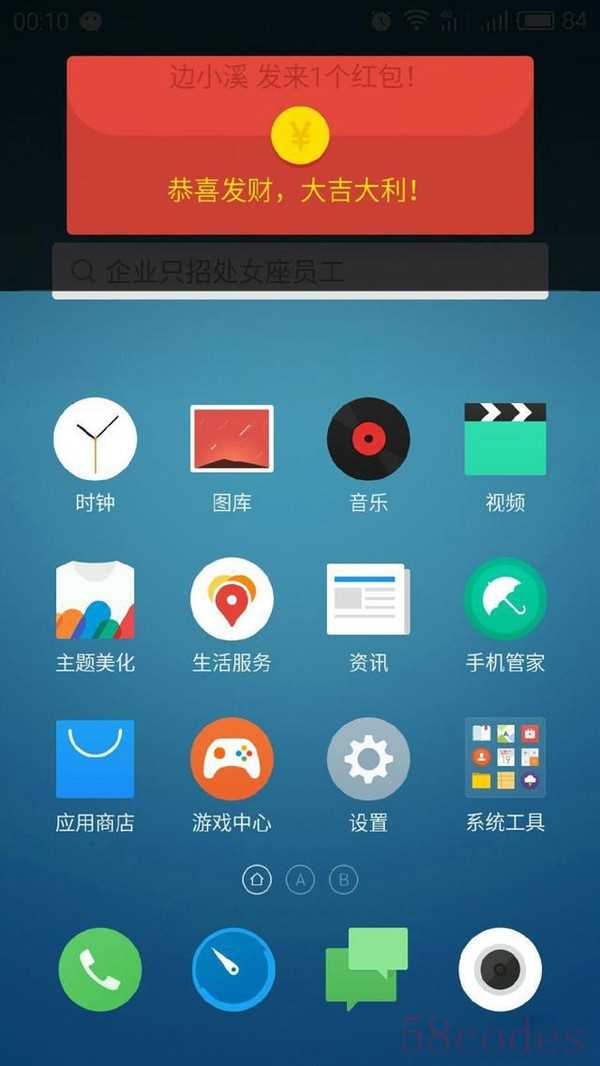Launch the camera from the dock

500,969
